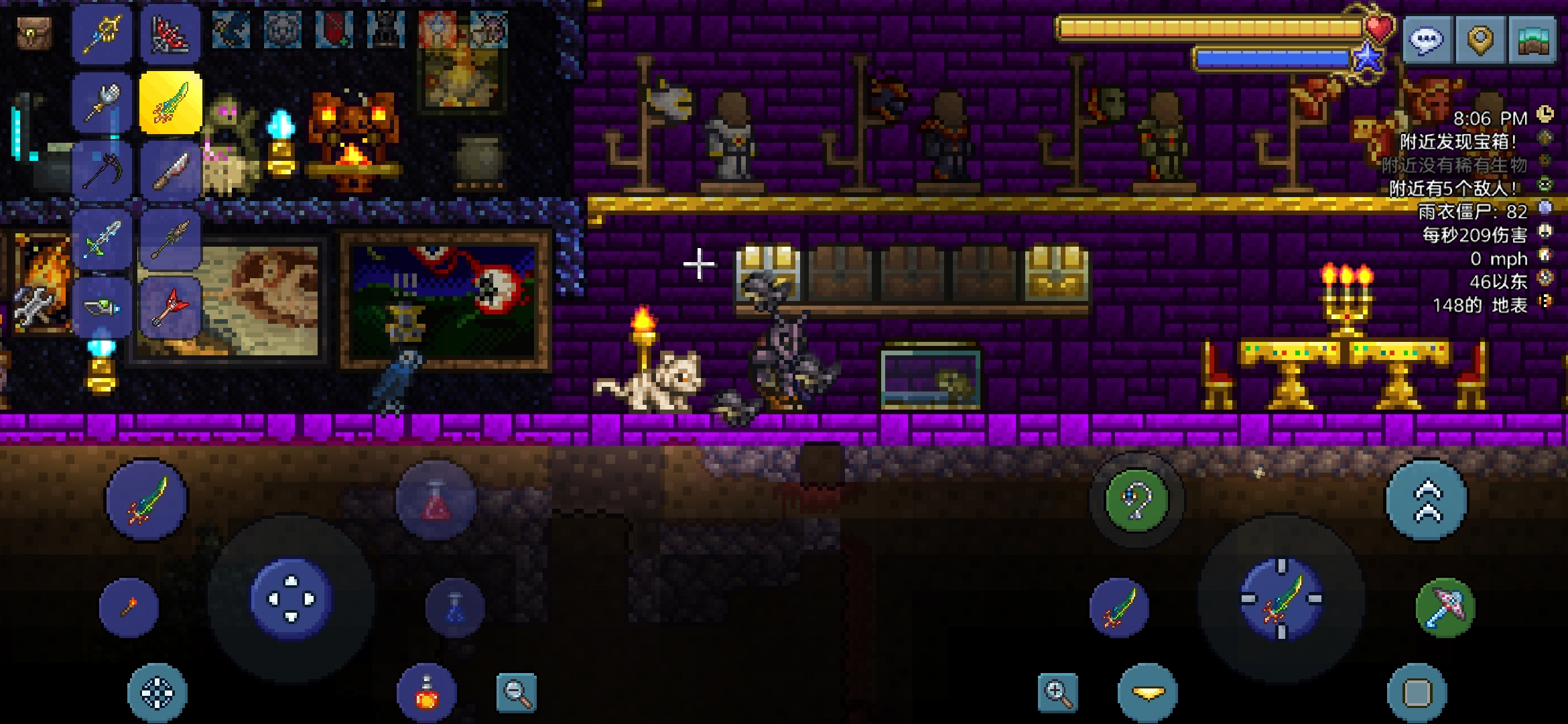
Task: Fire the grappling hook
Action: coord(1136,500)
